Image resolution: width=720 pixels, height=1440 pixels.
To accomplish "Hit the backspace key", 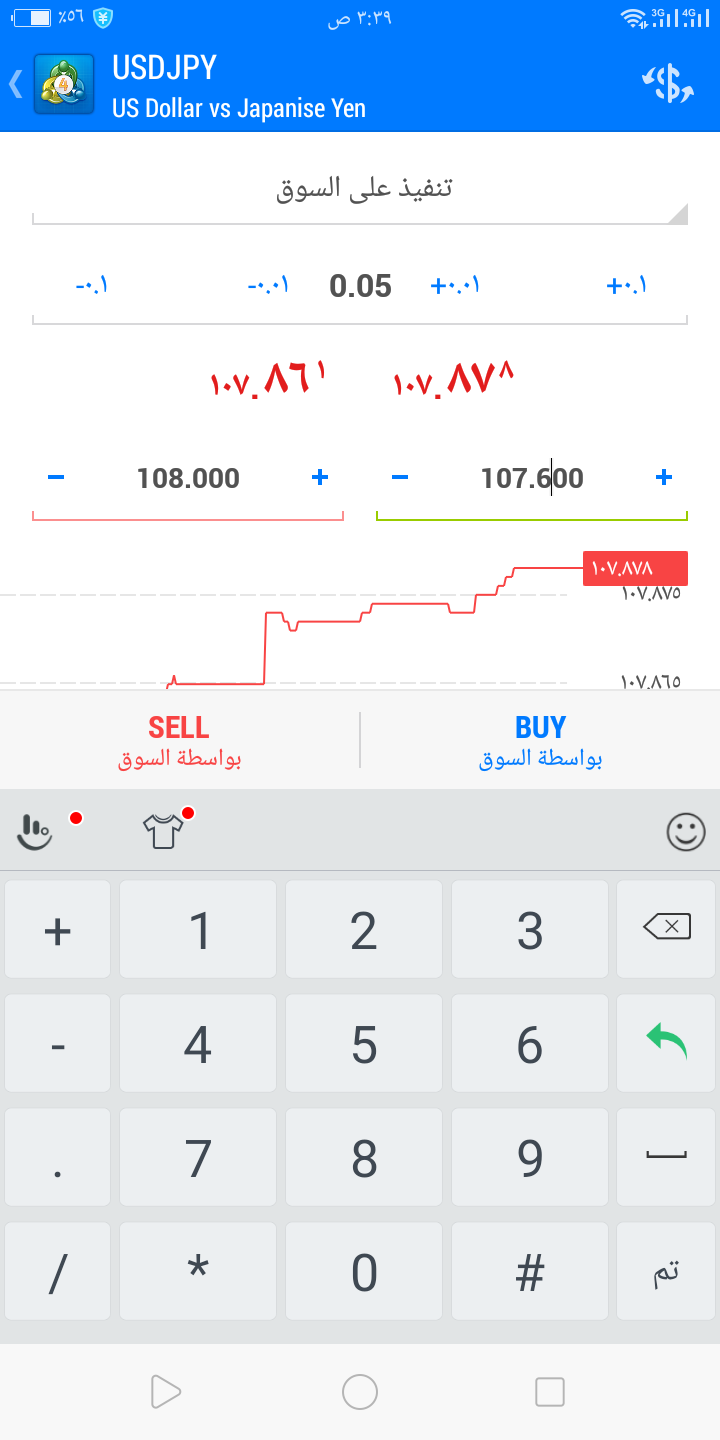I will pos(667,929).
